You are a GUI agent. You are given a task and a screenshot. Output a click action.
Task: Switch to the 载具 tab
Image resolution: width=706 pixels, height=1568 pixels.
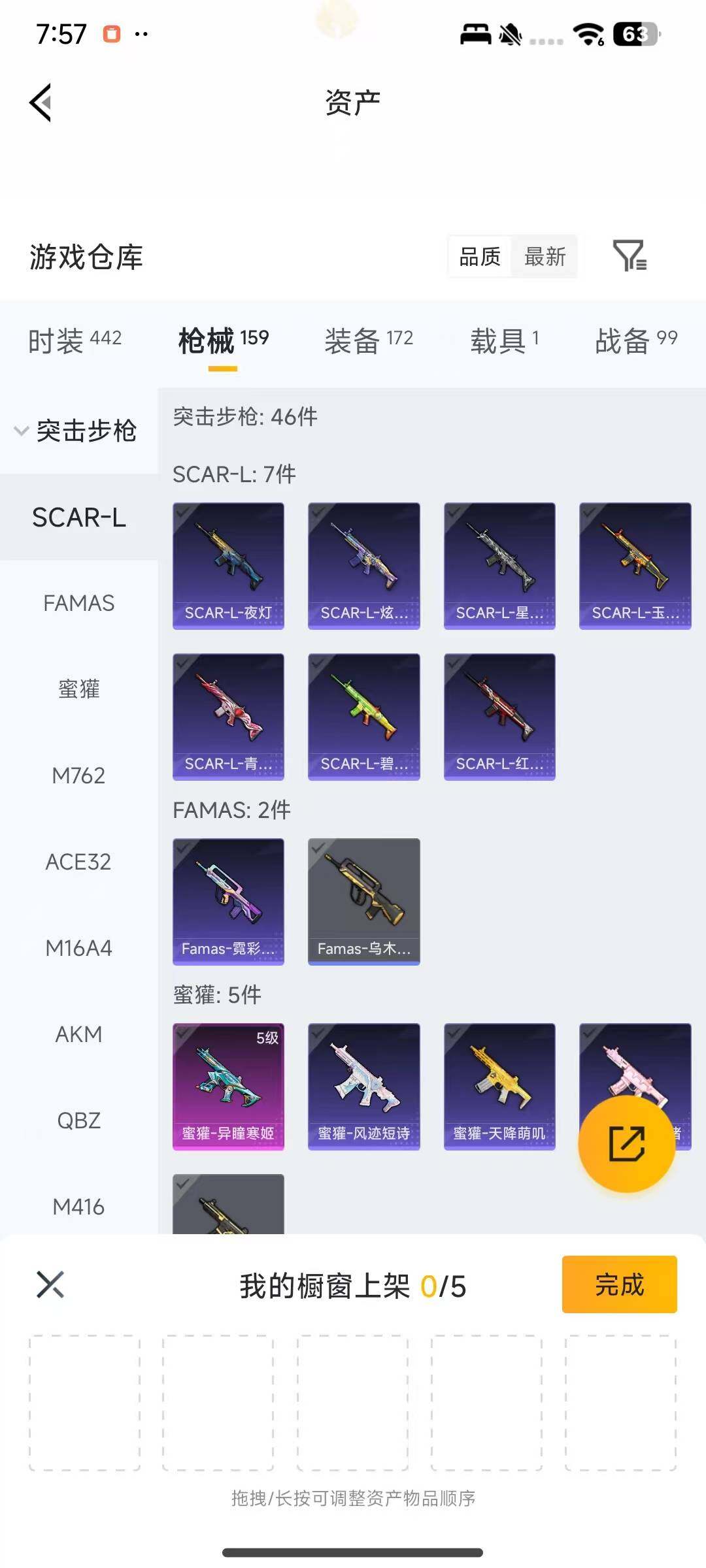(x=504, y=340)
